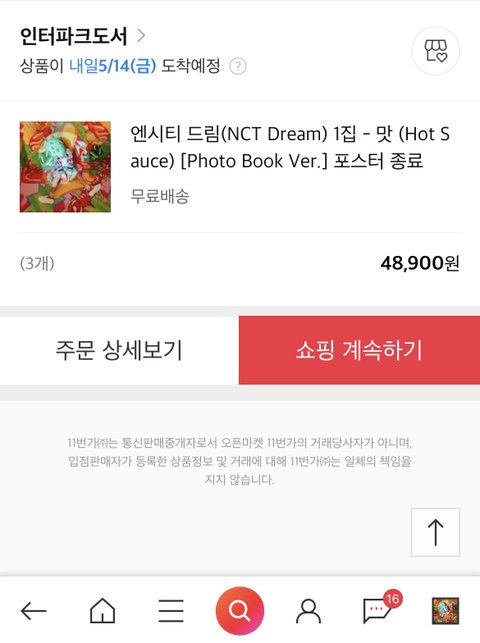Continue shopping with 쇼핑 계속하기
Screen dimensions: 480x643
point(359,350)
